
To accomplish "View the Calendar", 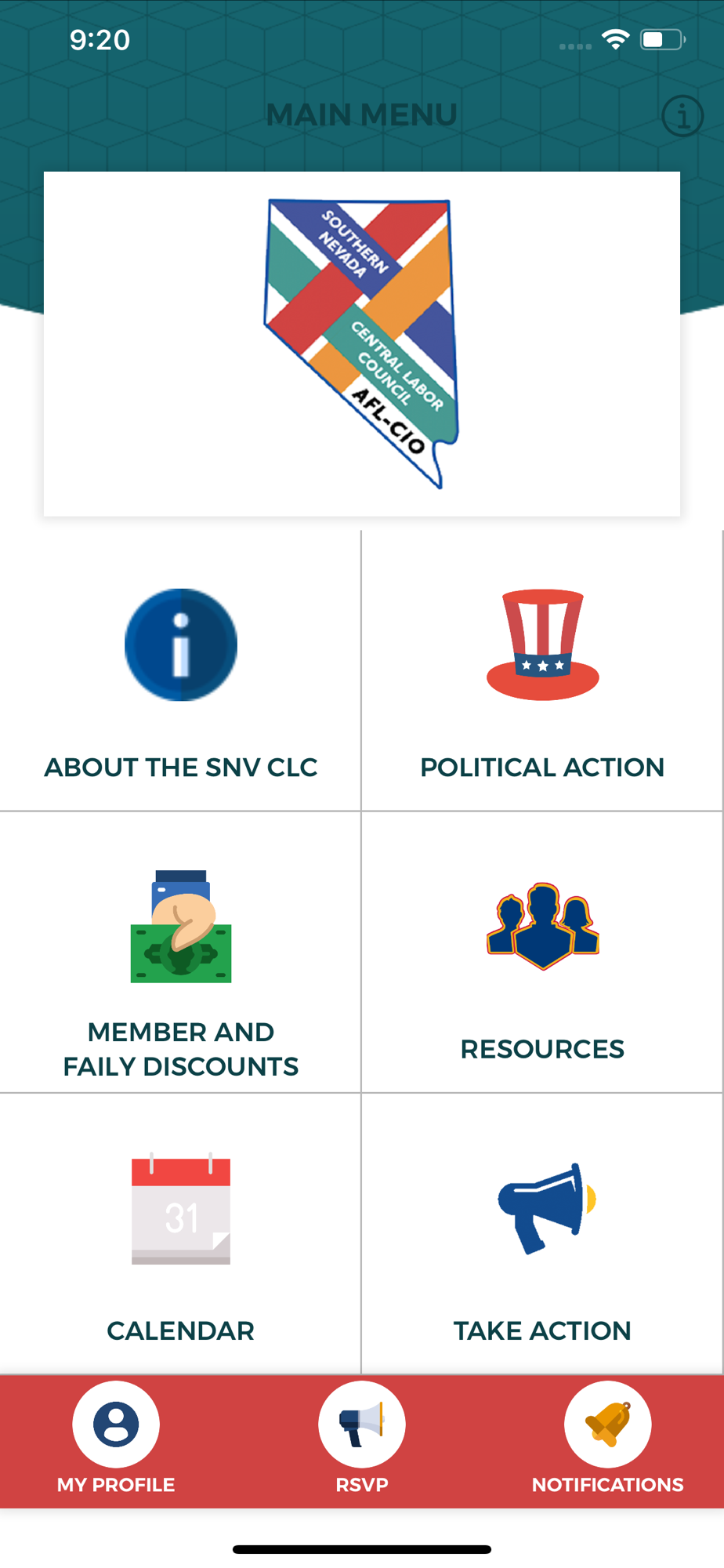I will click(180, 1234).
